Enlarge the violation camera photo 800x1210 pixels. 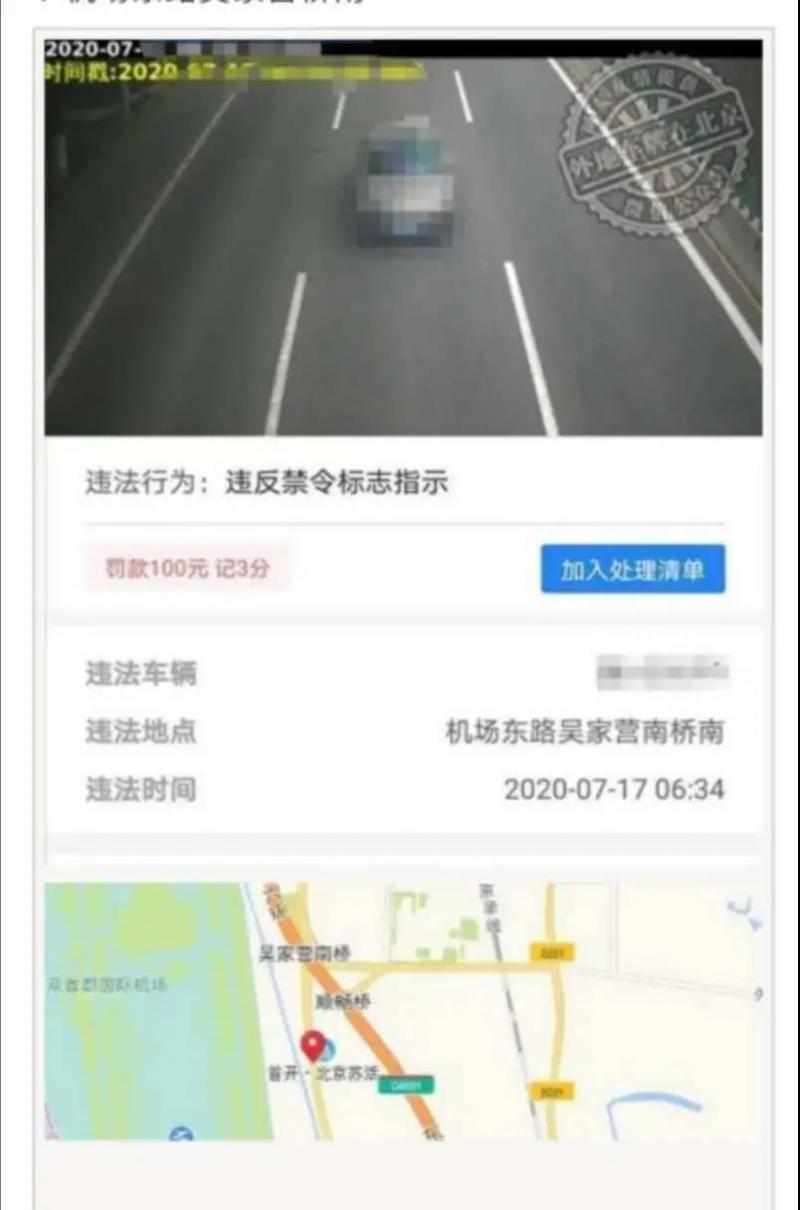403,238
